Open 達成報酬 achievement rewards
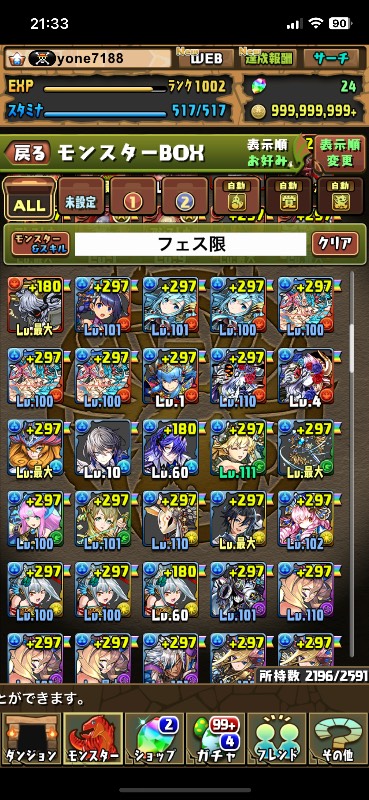The width and height of the screenshot is (369, 800). (267, 58)
